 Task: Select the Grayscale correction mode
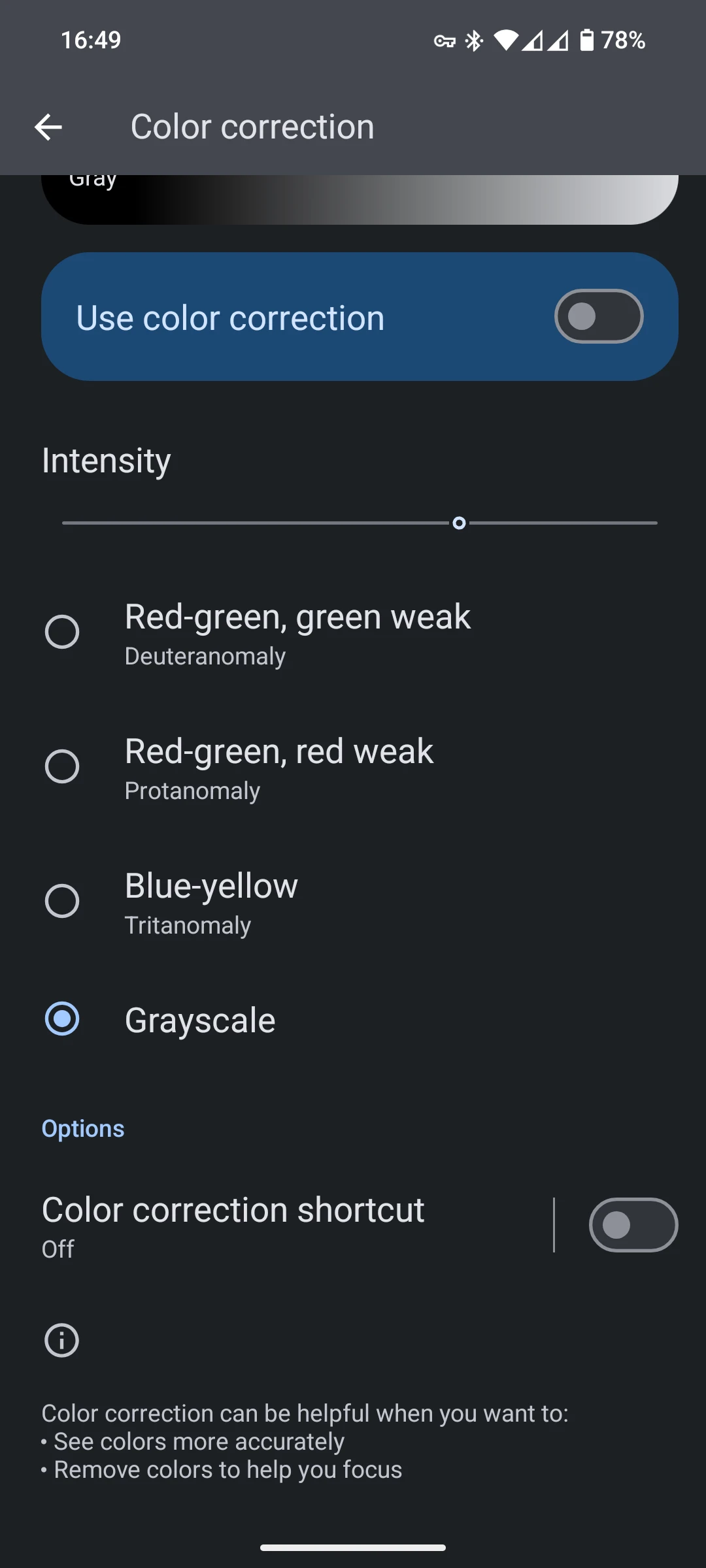(x=62, y=1019)
